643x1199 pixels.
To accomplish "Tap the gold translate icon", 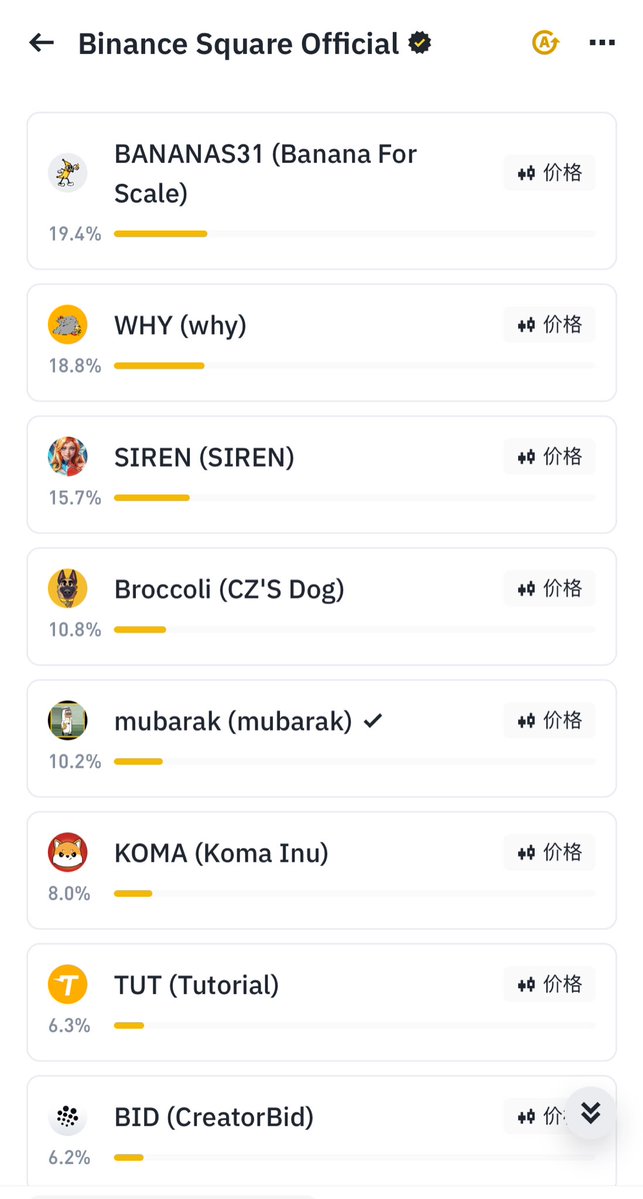I will (545, 43).
